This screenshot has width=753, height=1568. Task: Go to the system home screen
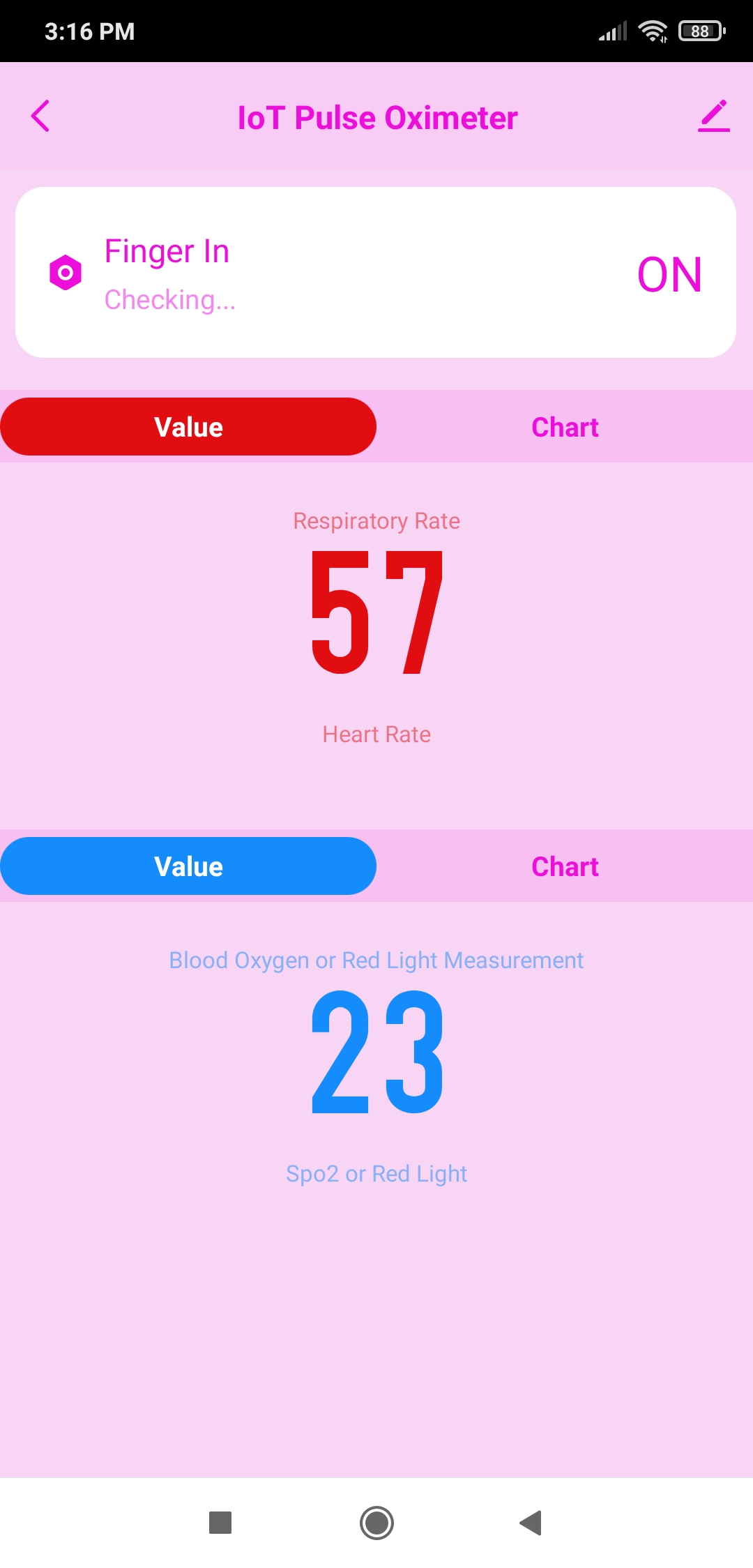point(376,1523)
